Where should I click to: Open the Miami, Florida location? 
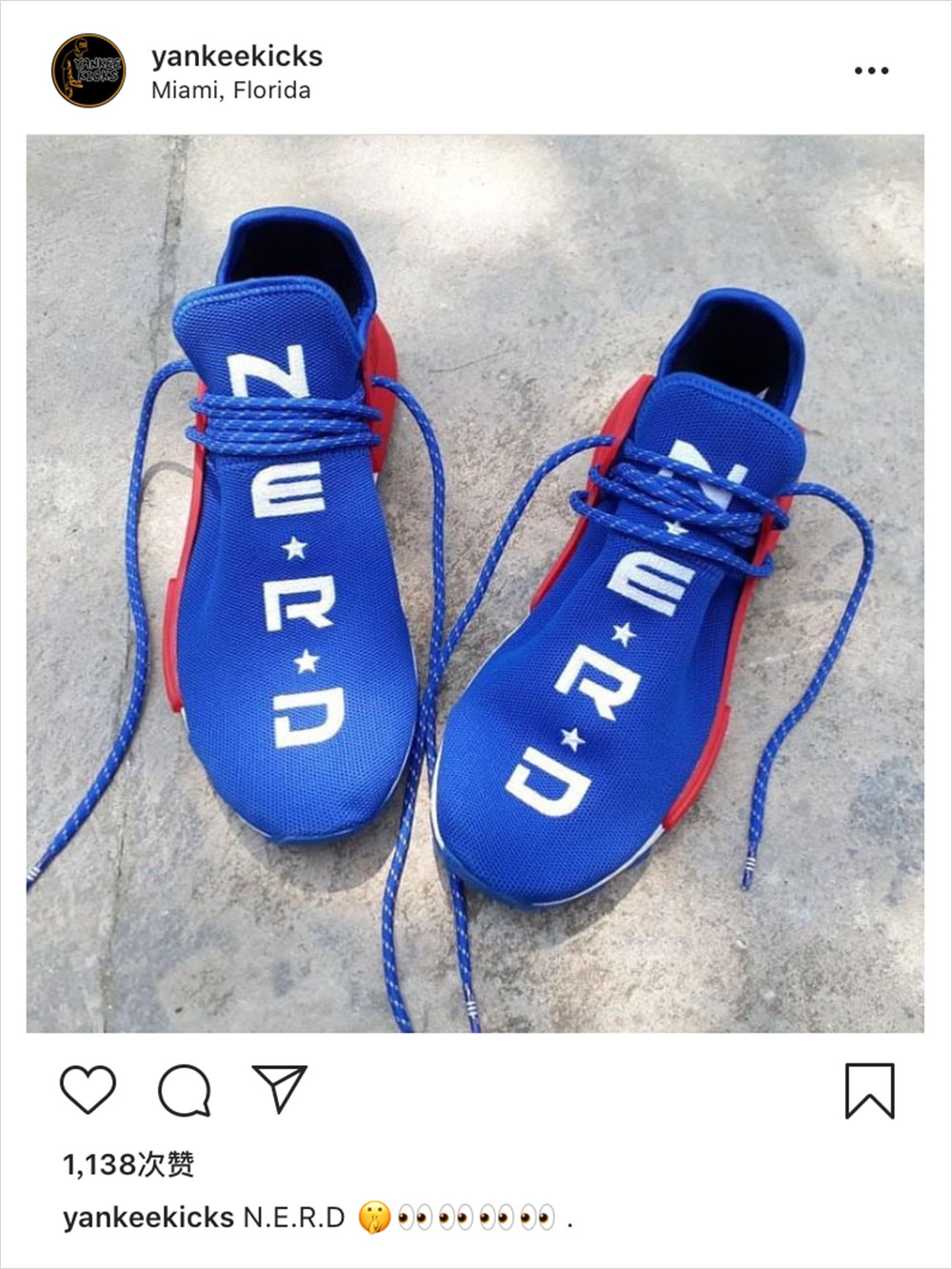pos(230,91)
